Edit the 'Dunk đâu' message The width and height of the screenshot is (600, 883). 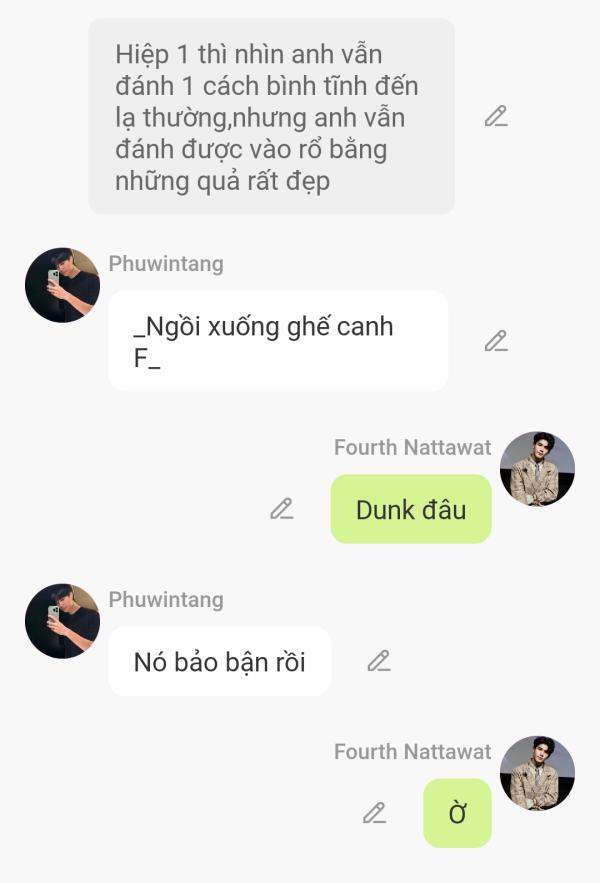click(282, 509)
